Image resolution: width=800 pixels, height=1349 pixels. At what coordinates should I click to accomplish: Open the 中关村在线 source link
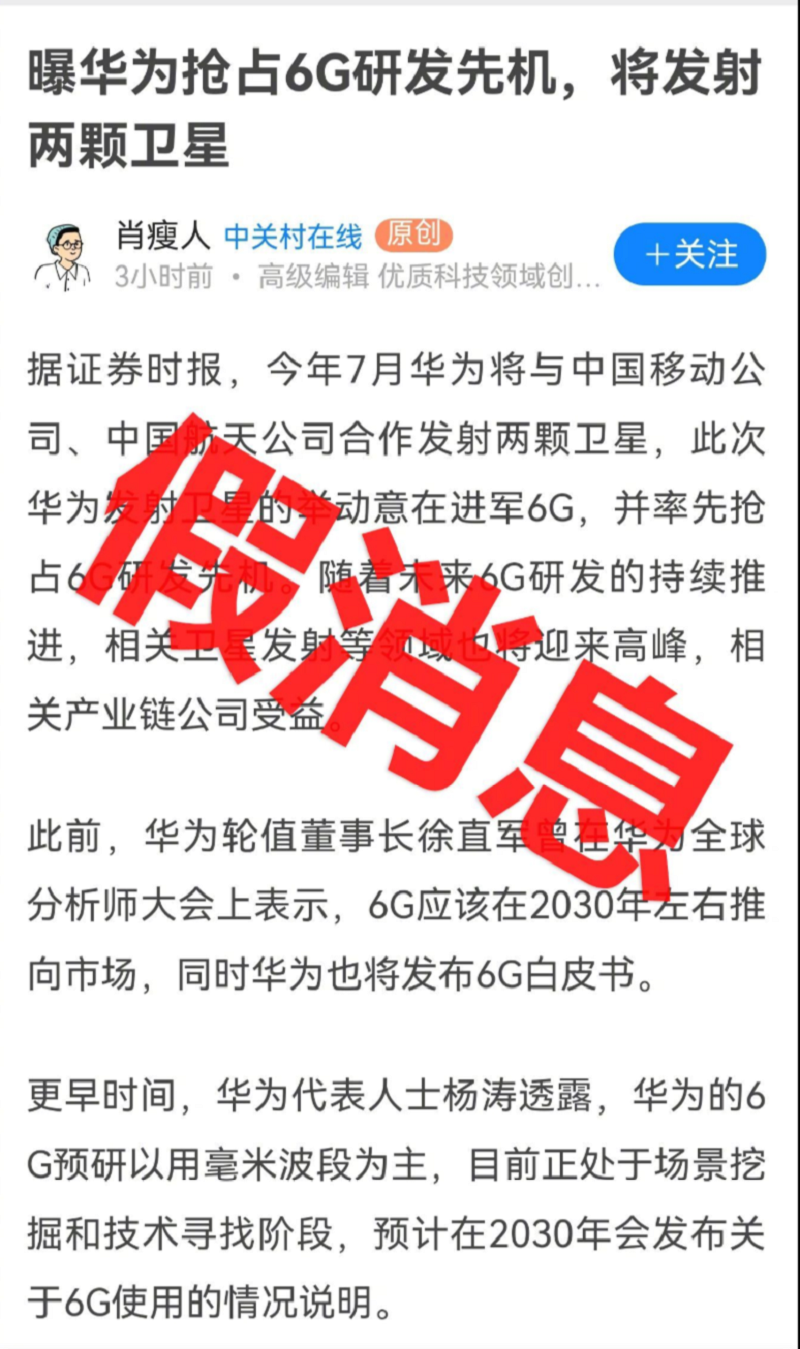point(292,236)
